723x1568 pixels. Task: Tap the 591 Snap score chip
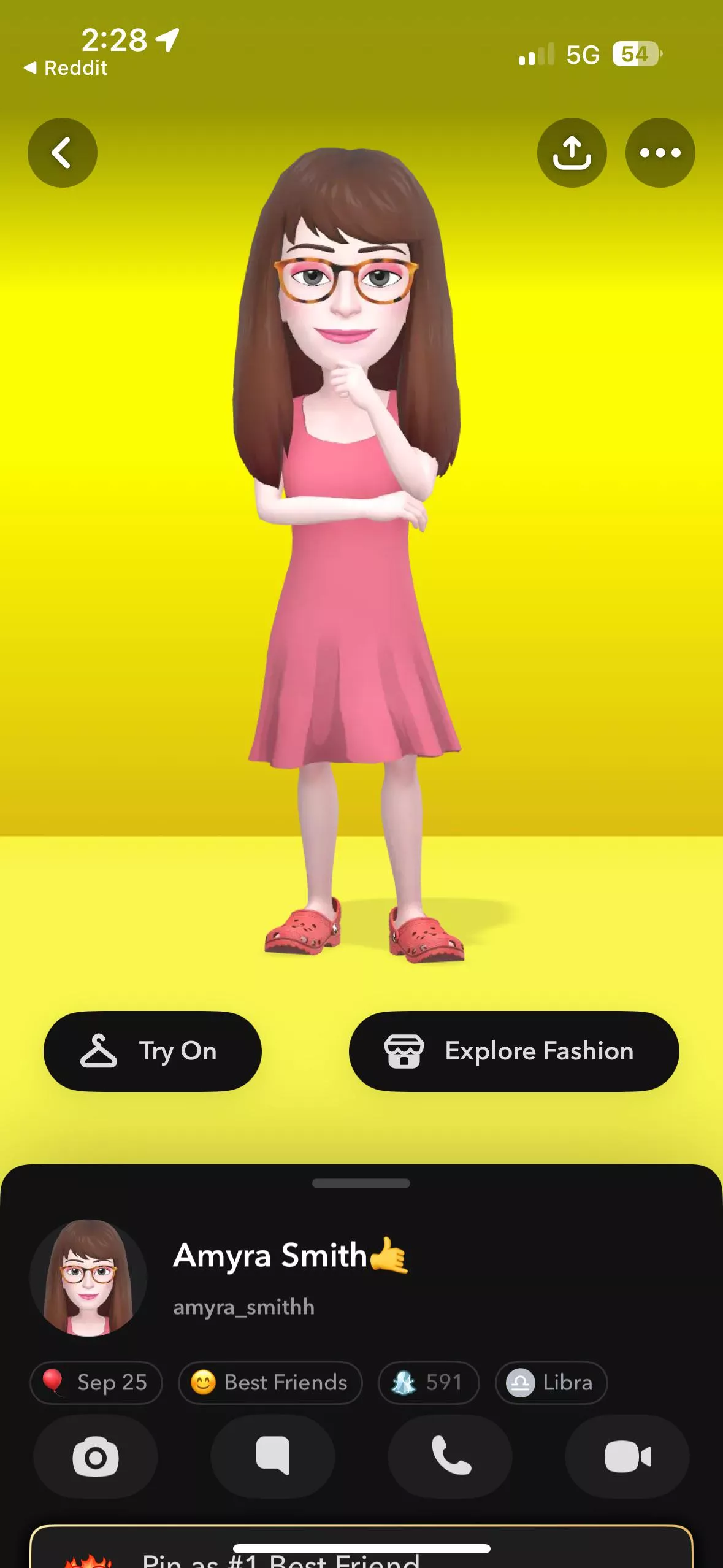[429, 1383]
